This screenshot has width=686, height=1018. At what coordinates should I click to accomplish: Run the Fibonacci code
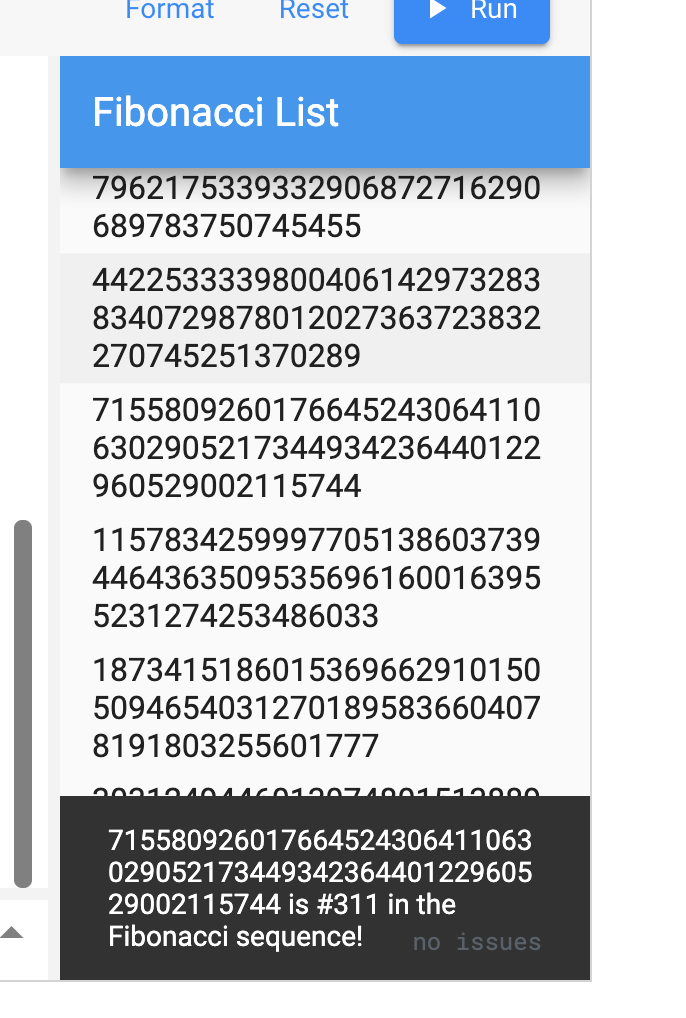click(472, 12)
